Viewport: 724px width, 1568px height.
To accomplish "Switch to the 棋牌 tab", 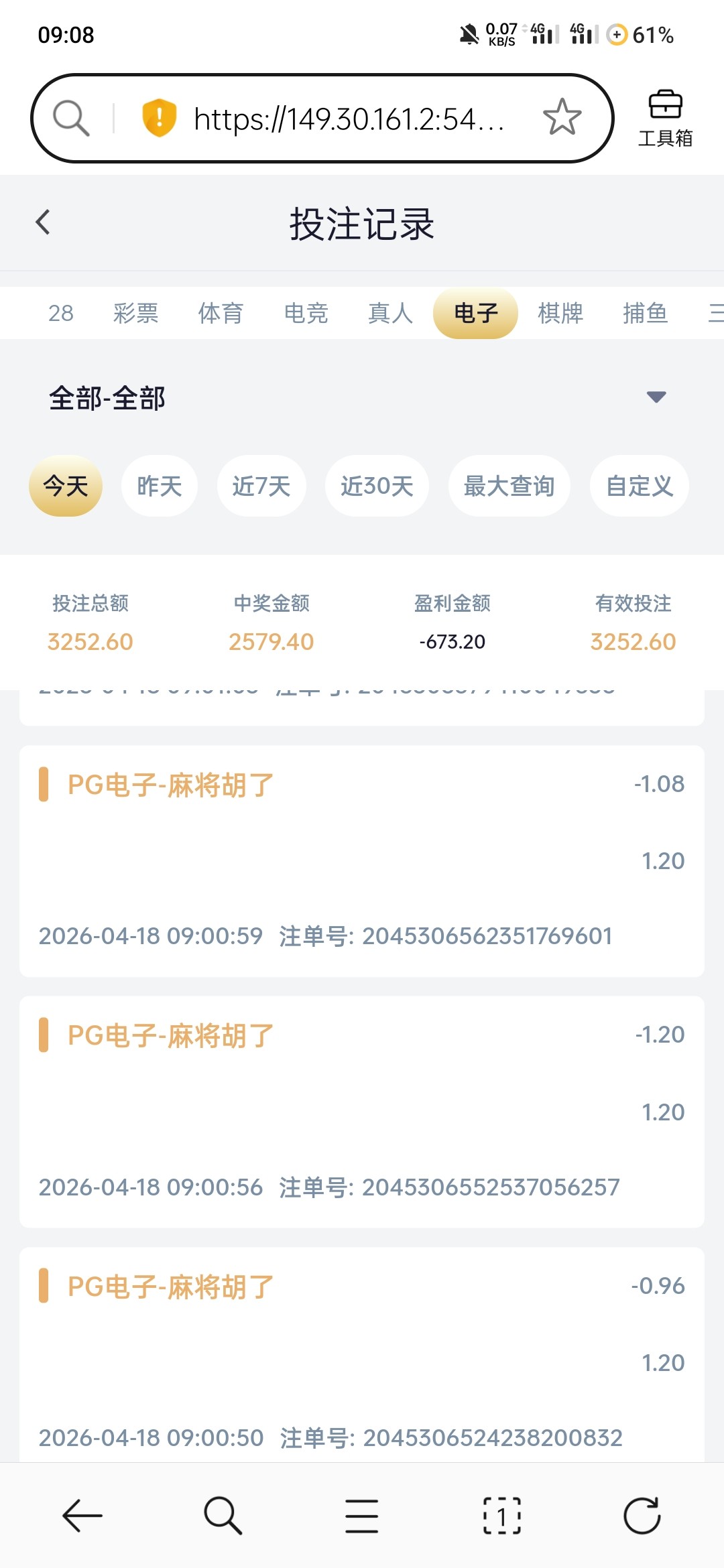I will [560, 313].
